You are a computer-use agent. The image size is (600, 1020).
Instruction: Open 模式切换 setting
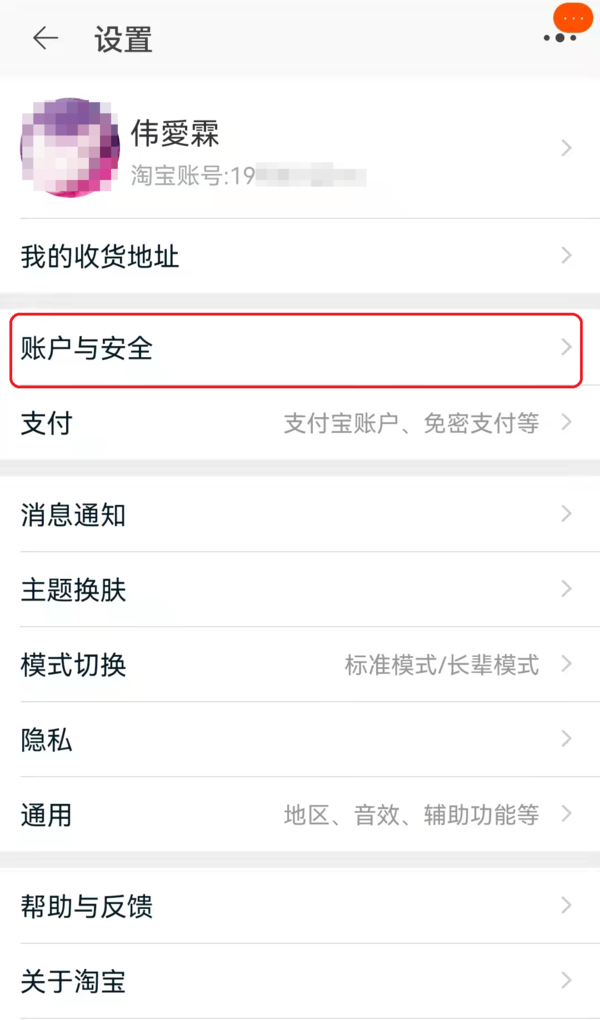(300, 664)
